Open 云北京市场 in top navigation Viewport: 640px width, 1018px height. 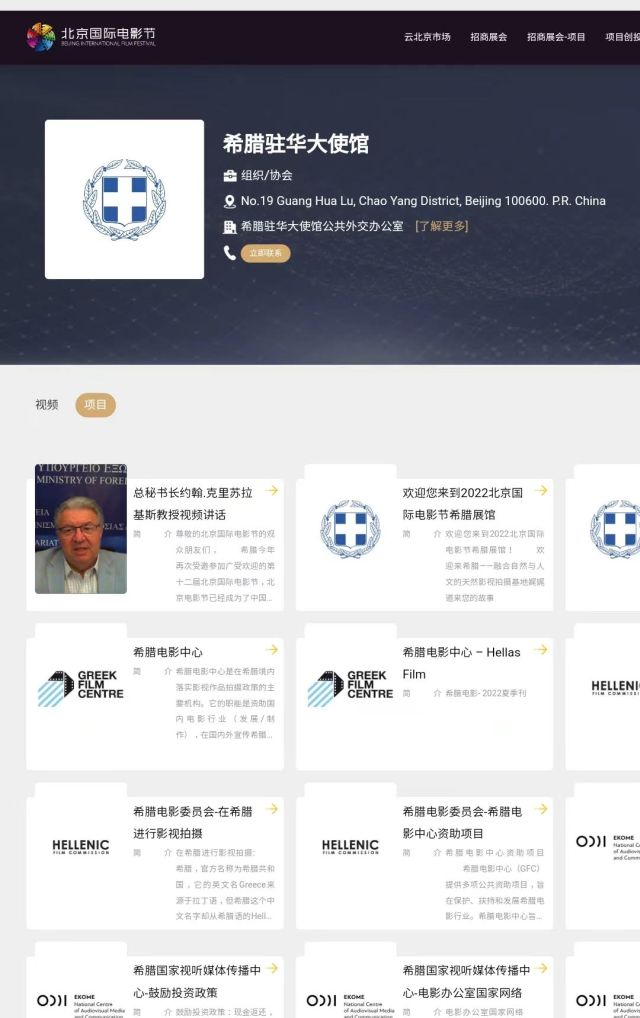click(427, 37)
